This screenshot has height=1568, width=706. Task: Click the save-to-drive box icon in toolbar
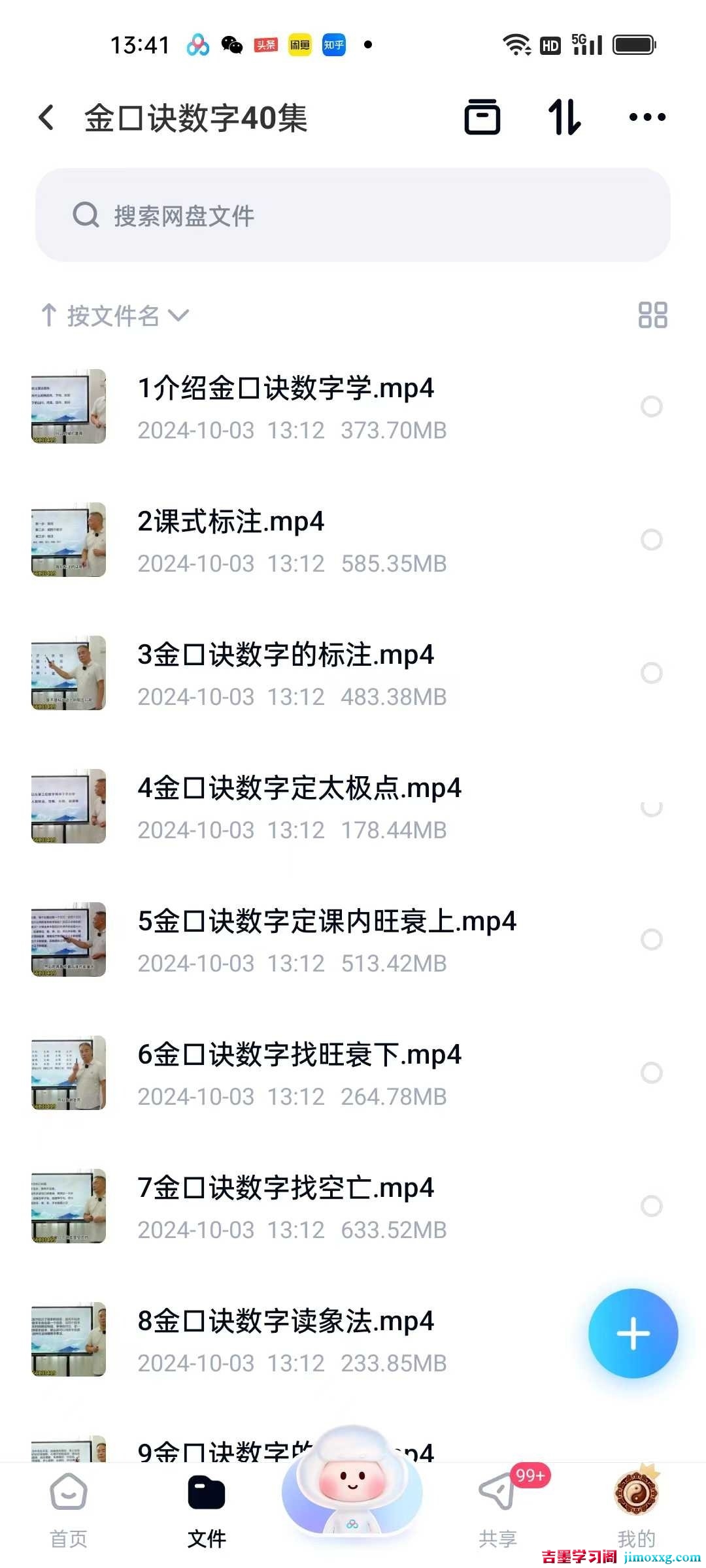[x=482, y=118]
